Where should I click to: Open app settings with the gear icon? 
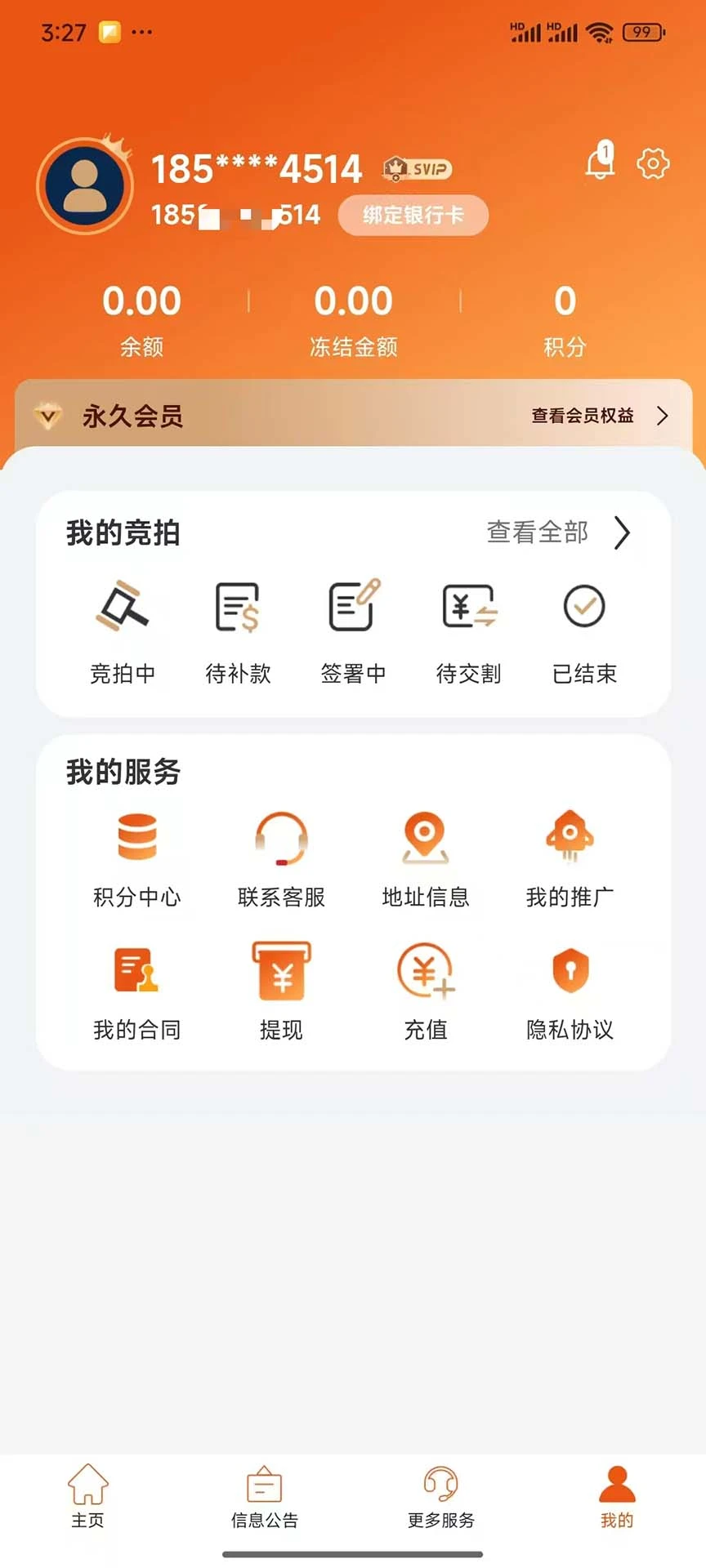click(653, 162)
